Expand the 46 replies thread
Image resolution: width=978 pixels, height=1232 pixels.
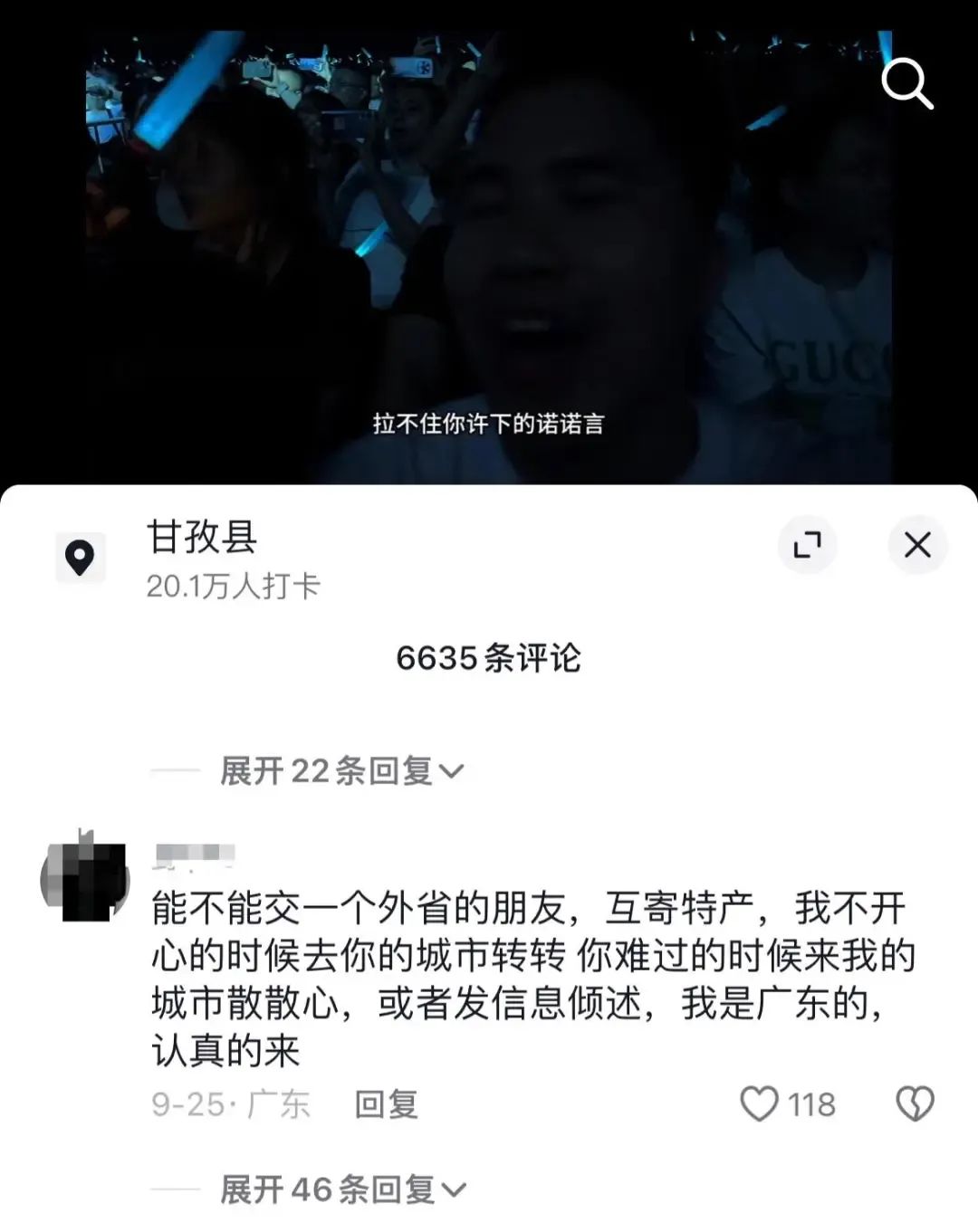[342, 1189]
